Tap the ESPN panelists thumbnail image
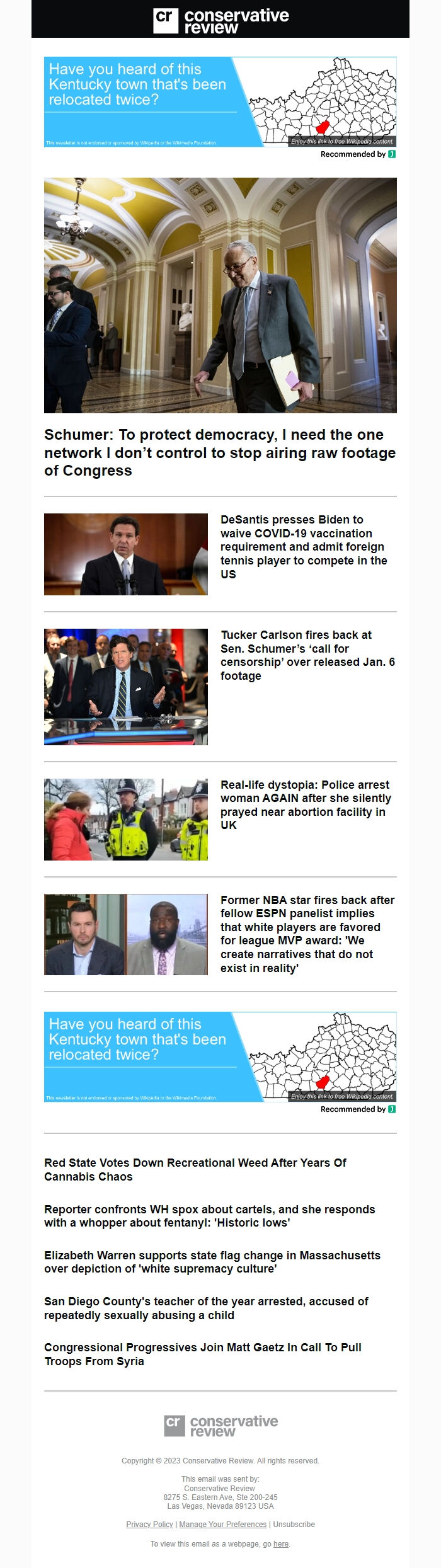Image resolution: width=441 pixels, height=1568 pixels. (126, 934)
